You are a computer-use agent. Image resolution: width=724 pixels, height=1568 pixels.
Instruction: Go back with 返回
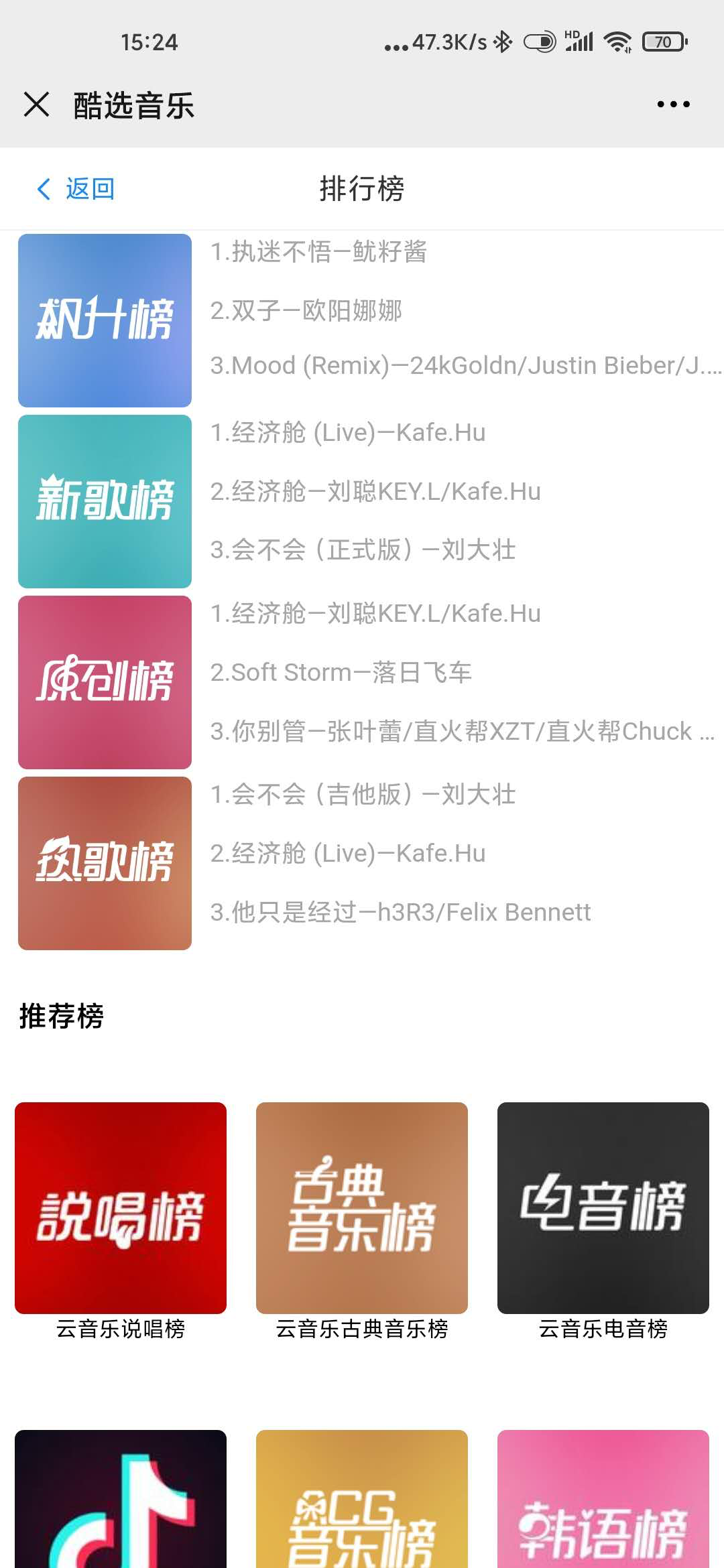click(75, 189)
